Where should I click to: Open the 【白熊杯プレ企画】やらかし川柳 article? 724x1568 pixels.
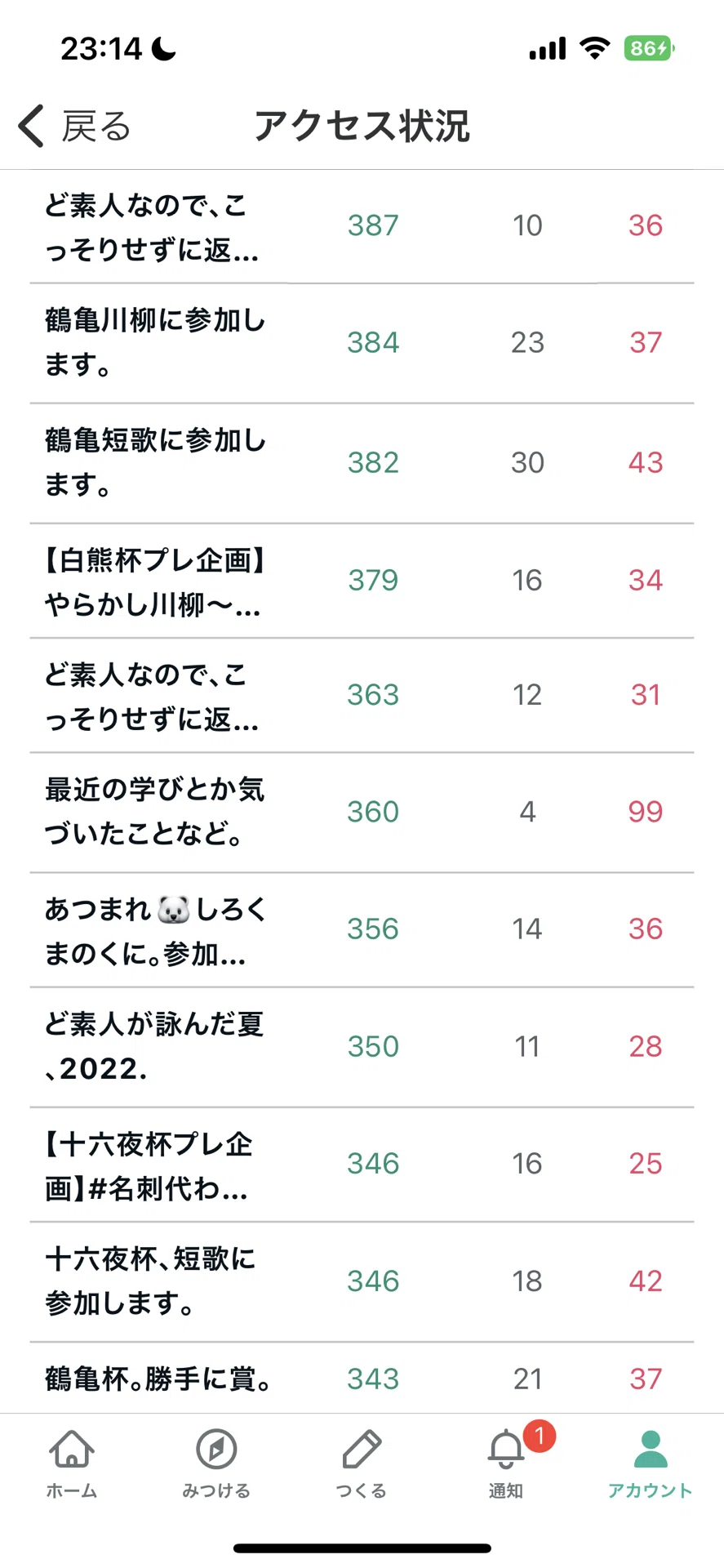362,581
